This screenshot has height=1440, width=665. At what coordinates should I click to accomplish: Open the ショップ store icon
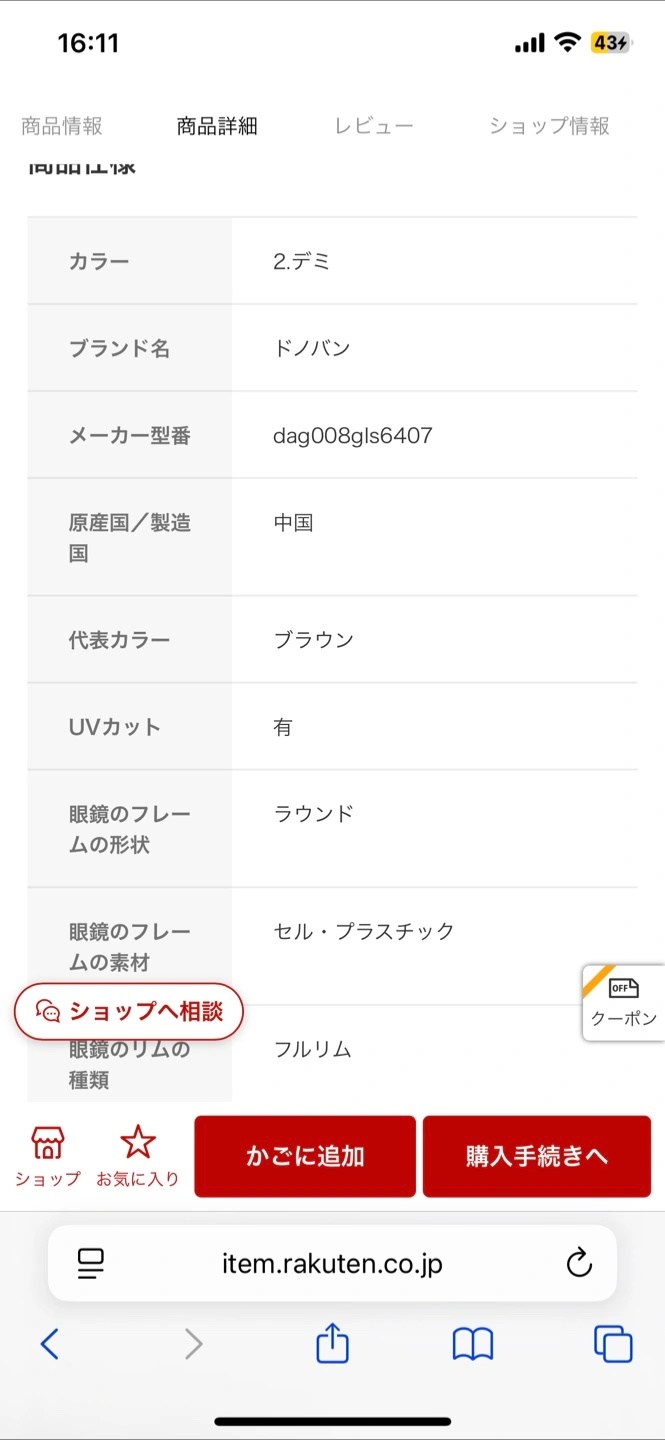[47, 1156]
